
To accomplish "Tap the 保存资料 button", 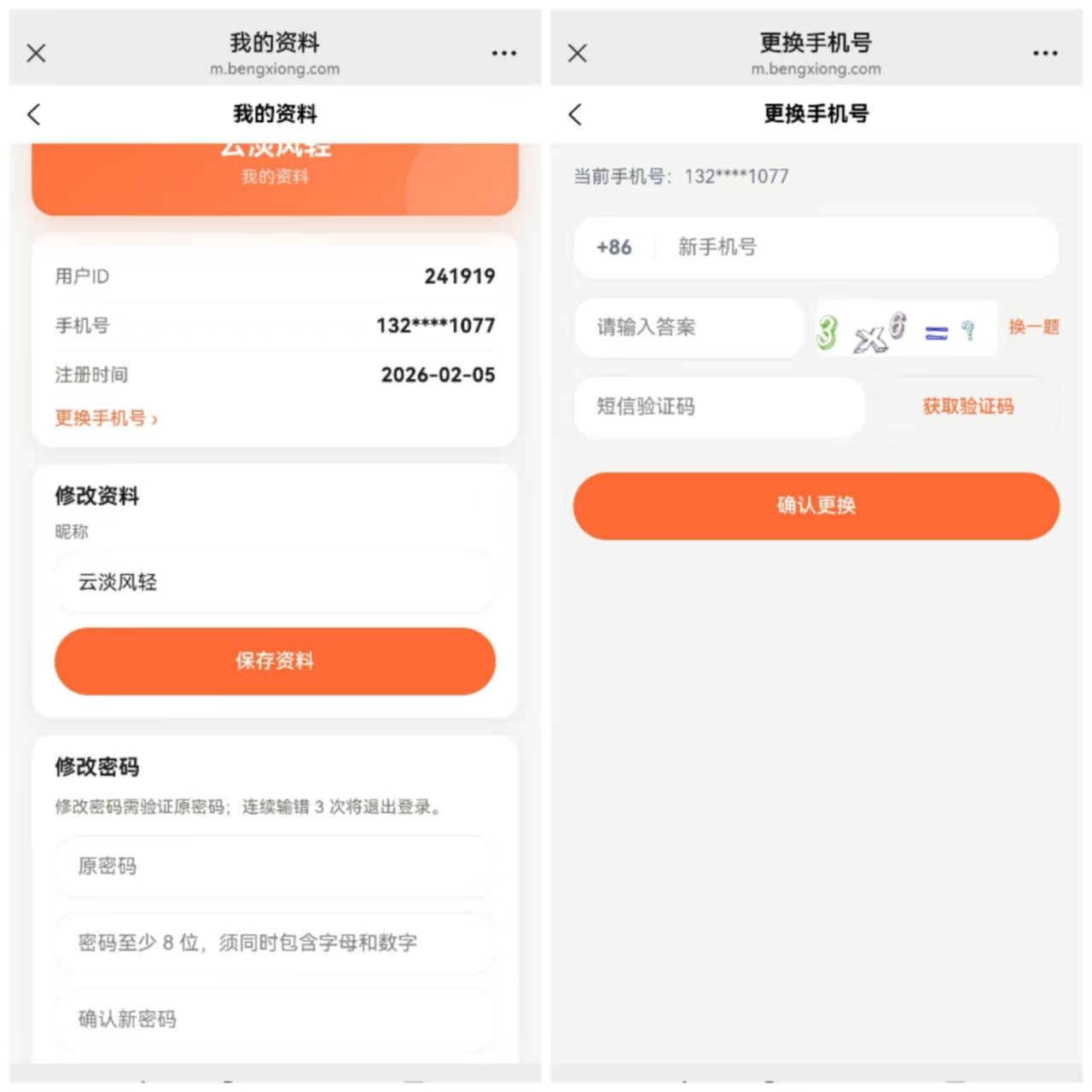I will tap(275, 661).
